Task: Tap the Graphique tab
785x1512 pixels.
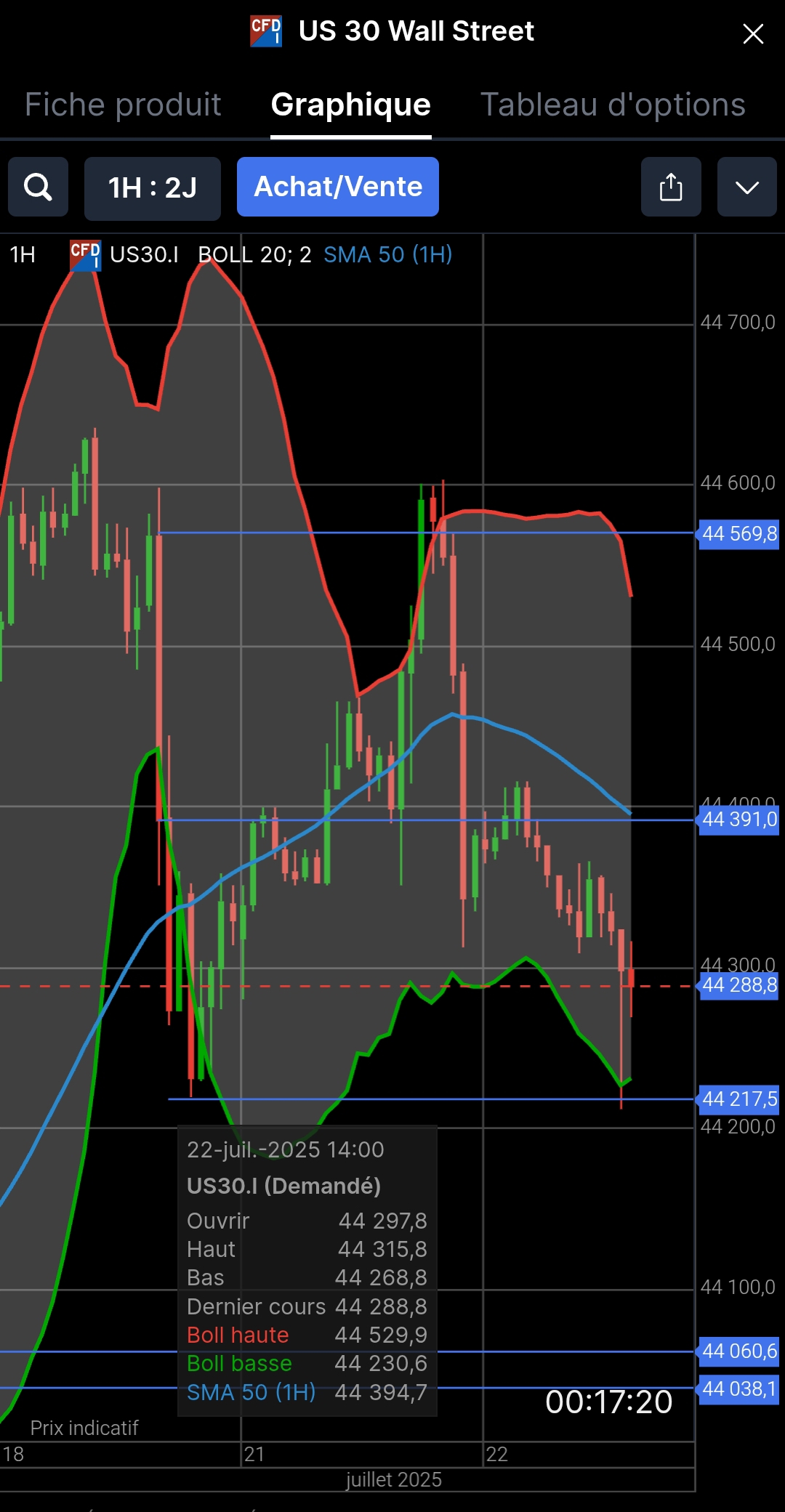Action: pos(351,105)
